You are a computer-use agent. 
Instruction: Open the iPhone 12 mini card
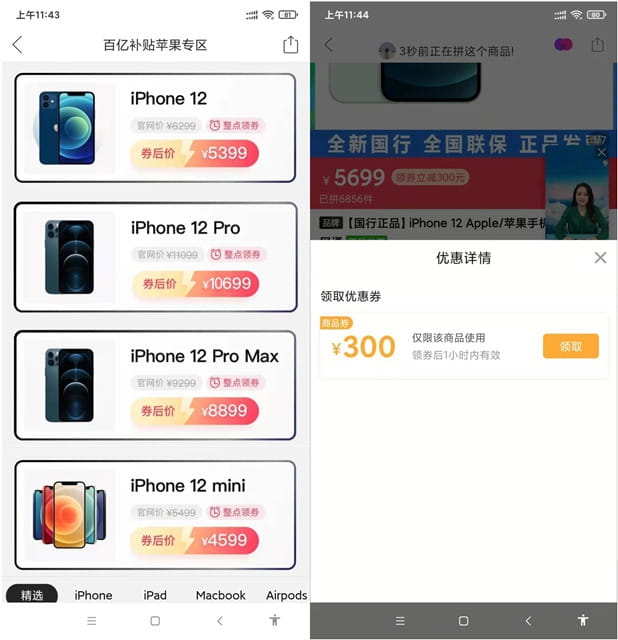pyautogui.click(x=155, y=514)
